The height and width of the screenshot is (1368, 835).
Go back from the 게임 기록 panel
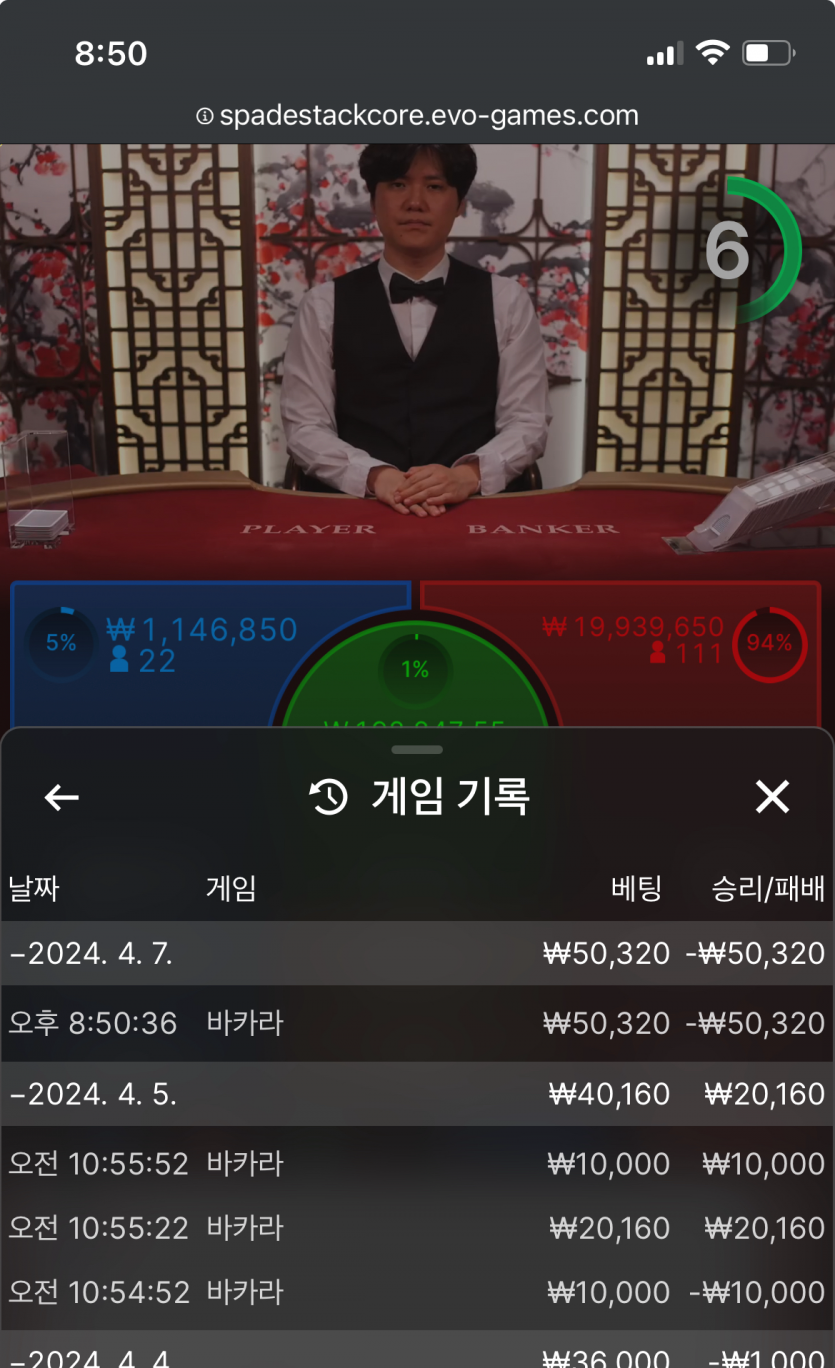coord(62,797)
